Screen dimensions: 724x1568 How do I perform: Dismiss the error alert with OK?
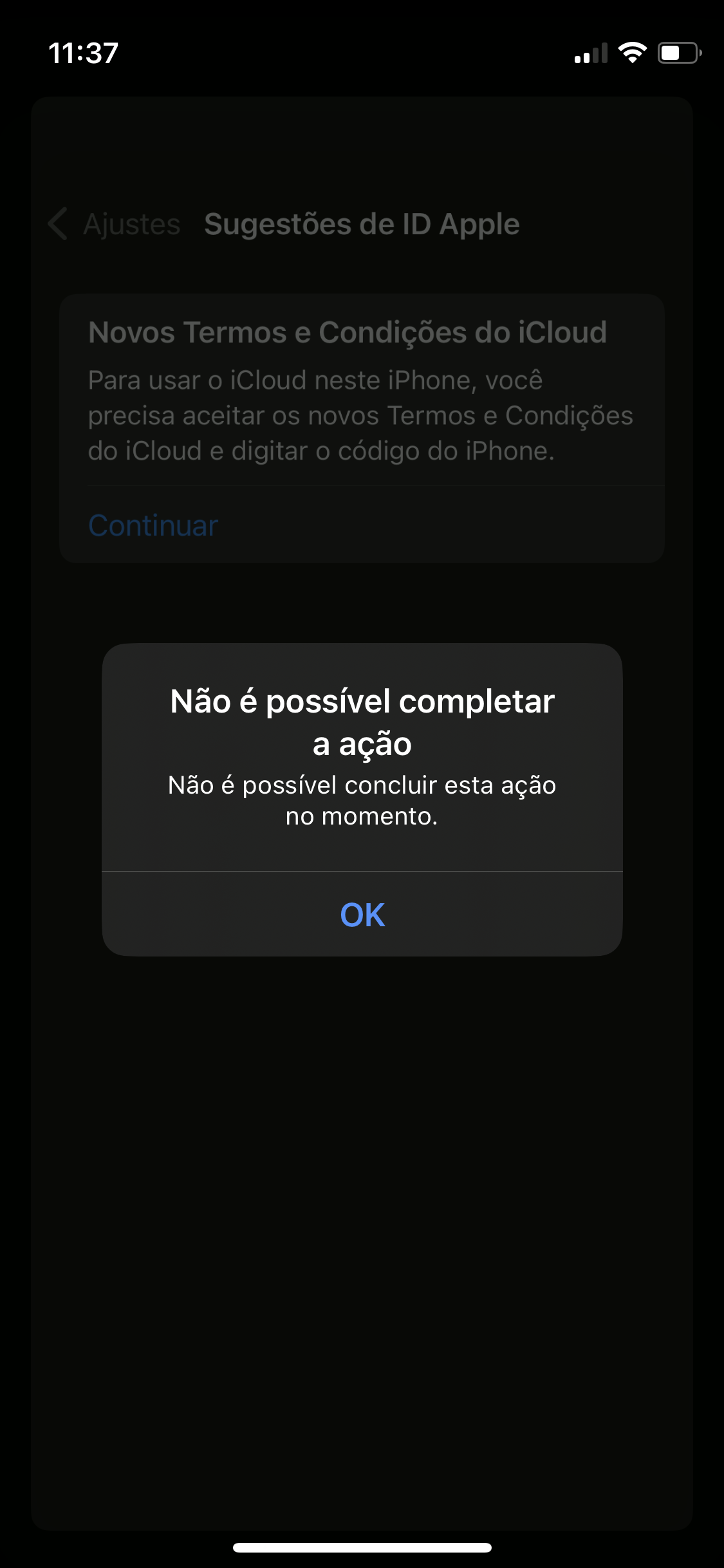click(362, 915)
